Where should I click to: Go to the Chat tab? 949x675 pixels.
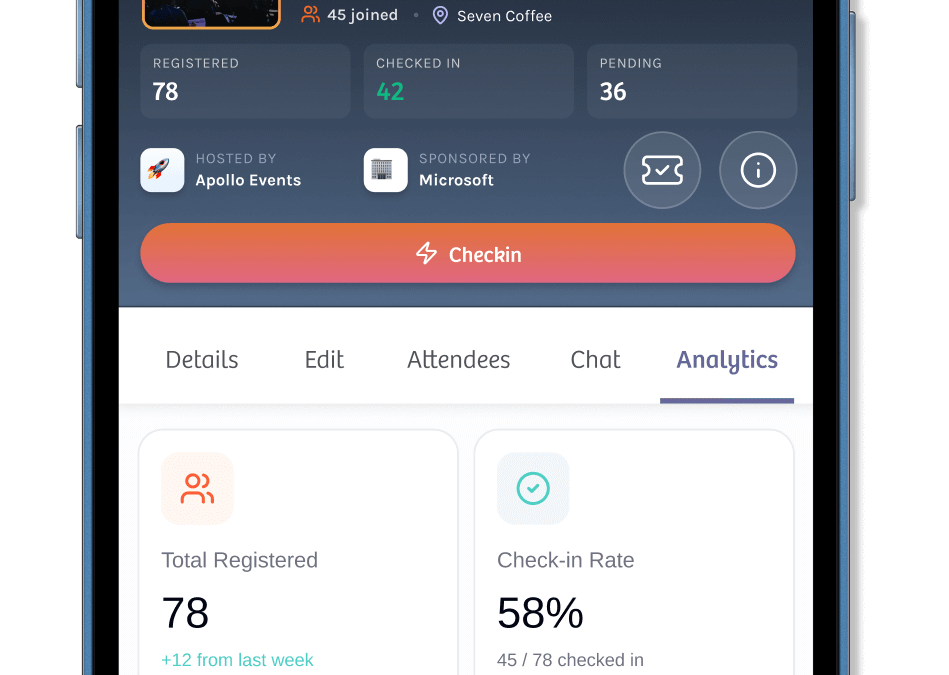click(595, 360)
